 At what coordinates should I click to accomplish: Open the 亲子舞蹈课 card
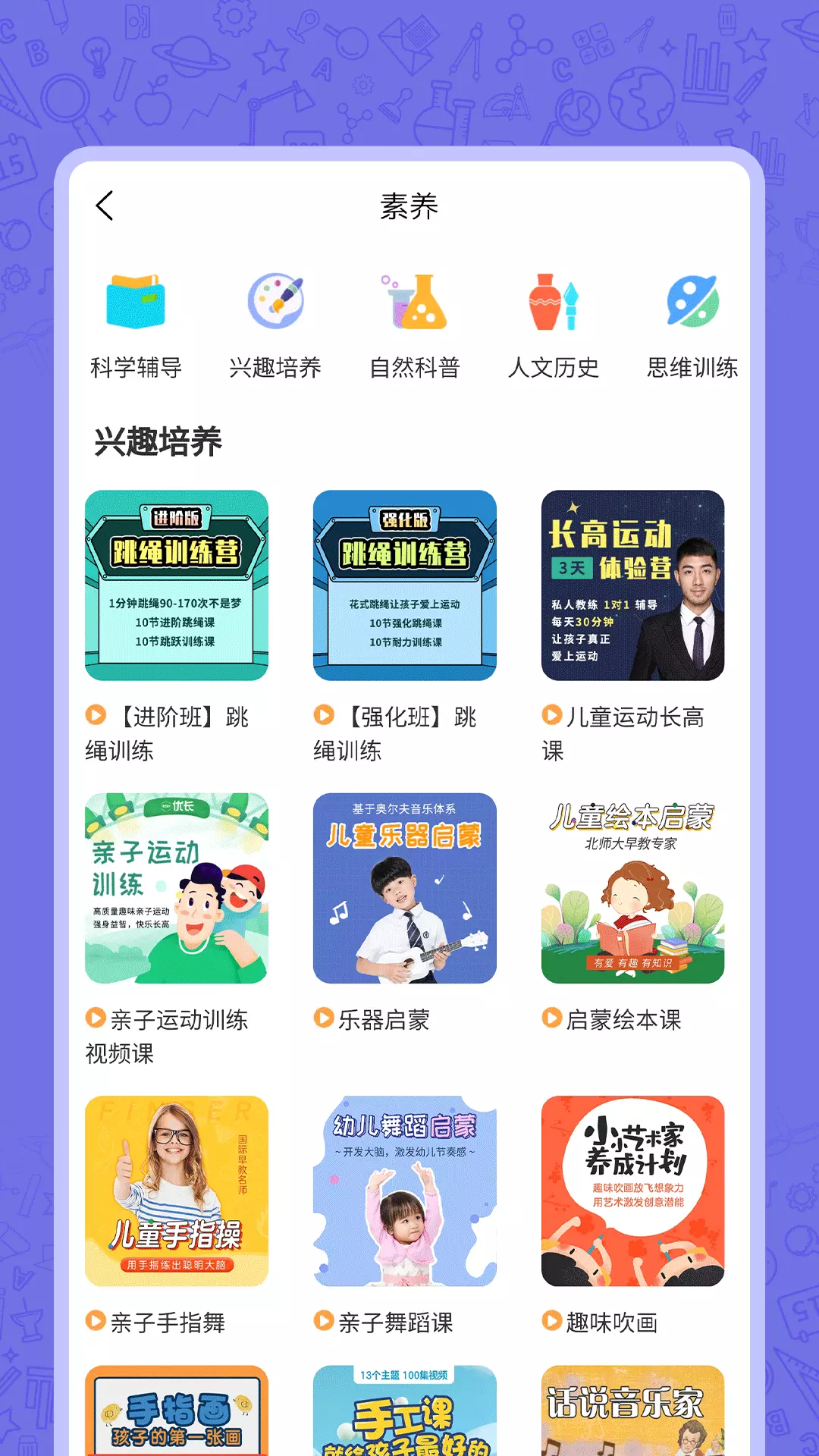[405, 1216]
